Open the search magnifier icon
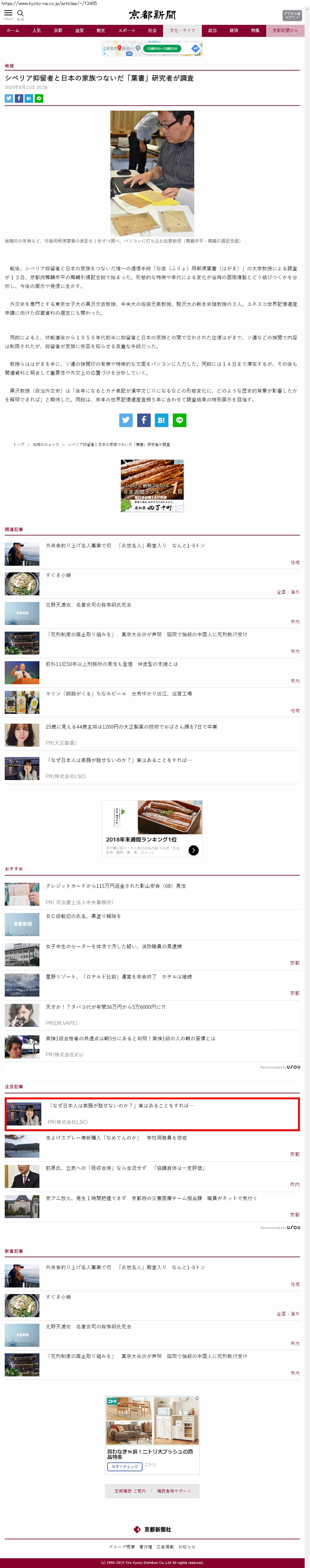 [20, 13]
